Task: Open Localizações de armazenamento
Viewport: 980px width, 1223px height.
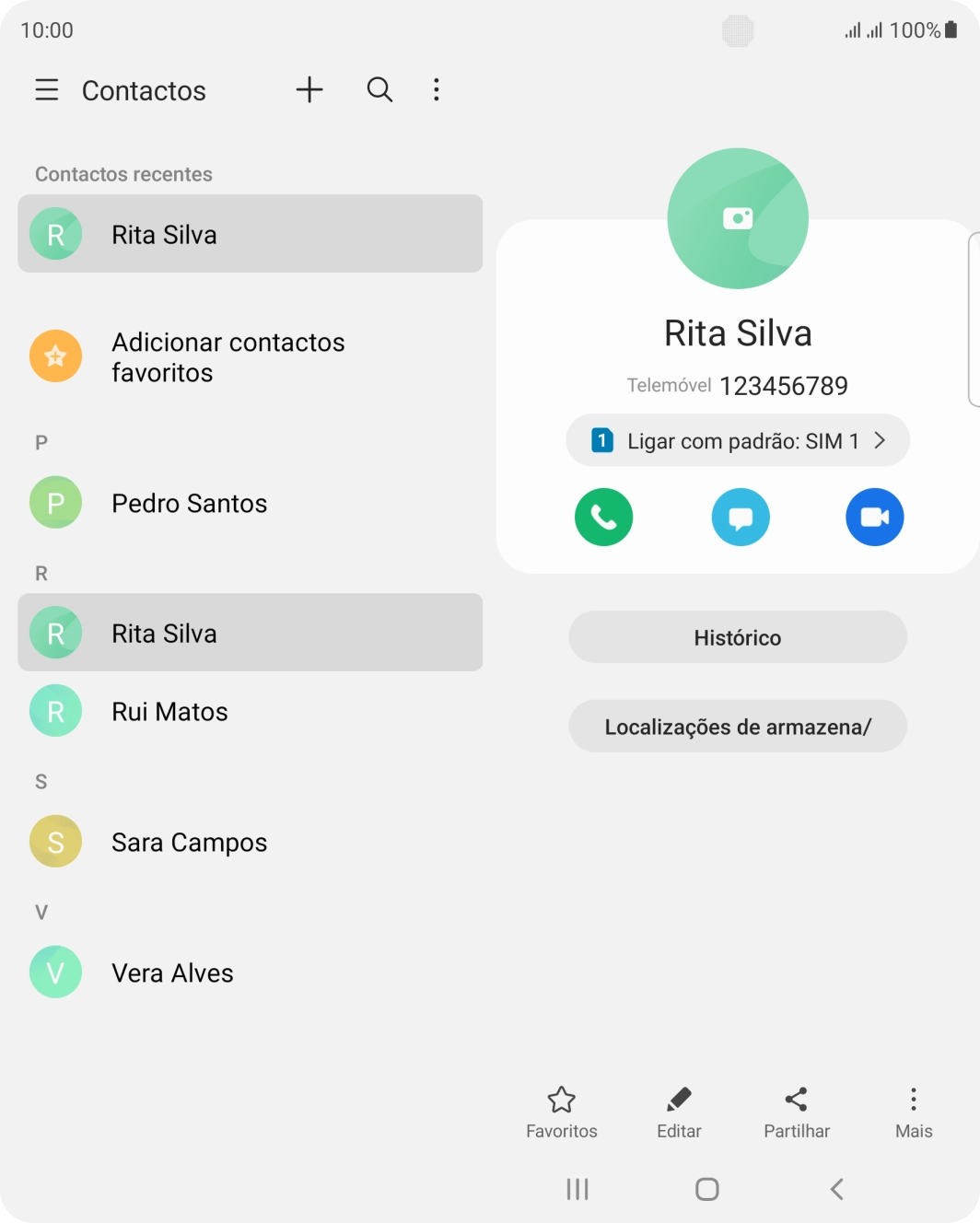Action: (x=737, y=726)
